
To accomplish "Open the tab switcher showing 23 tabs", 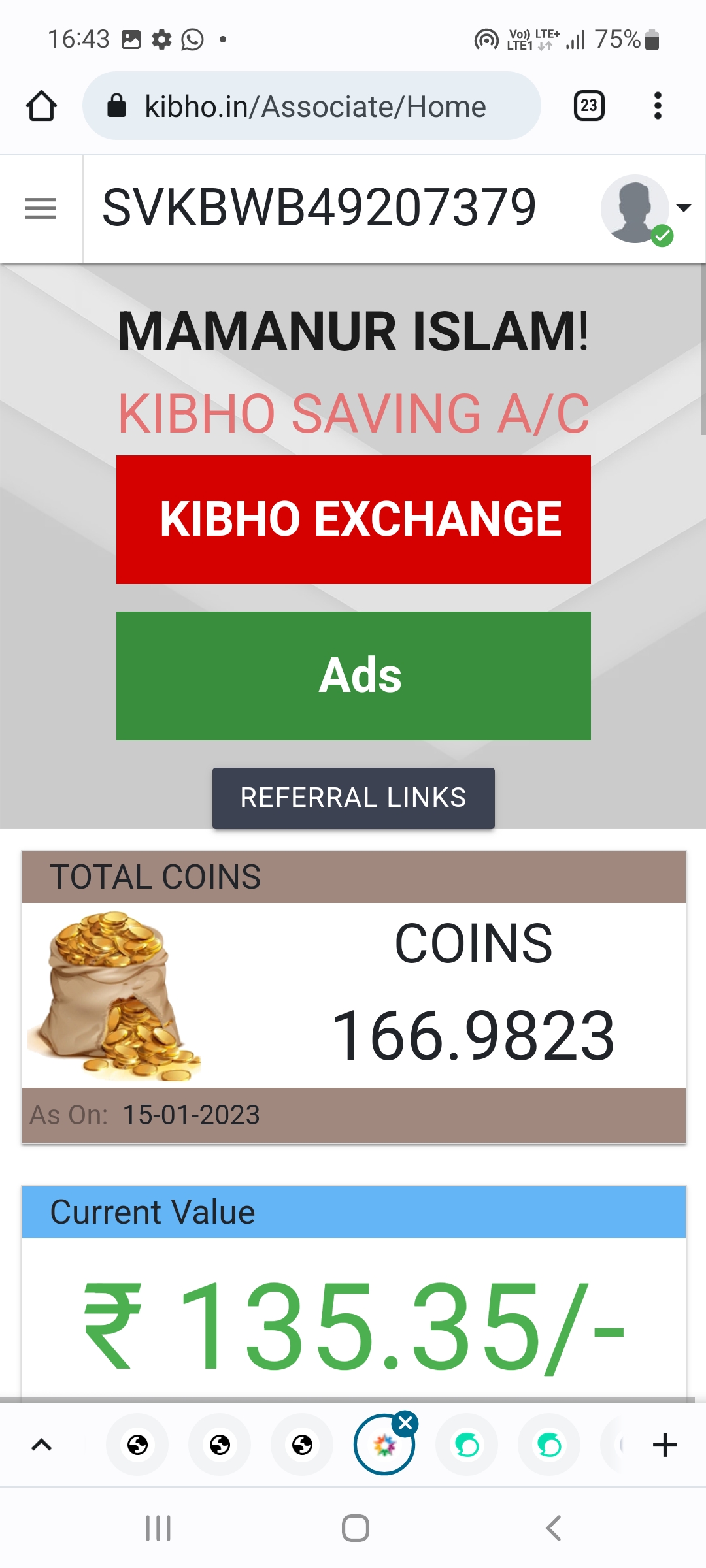I will (x=588, y=106).
